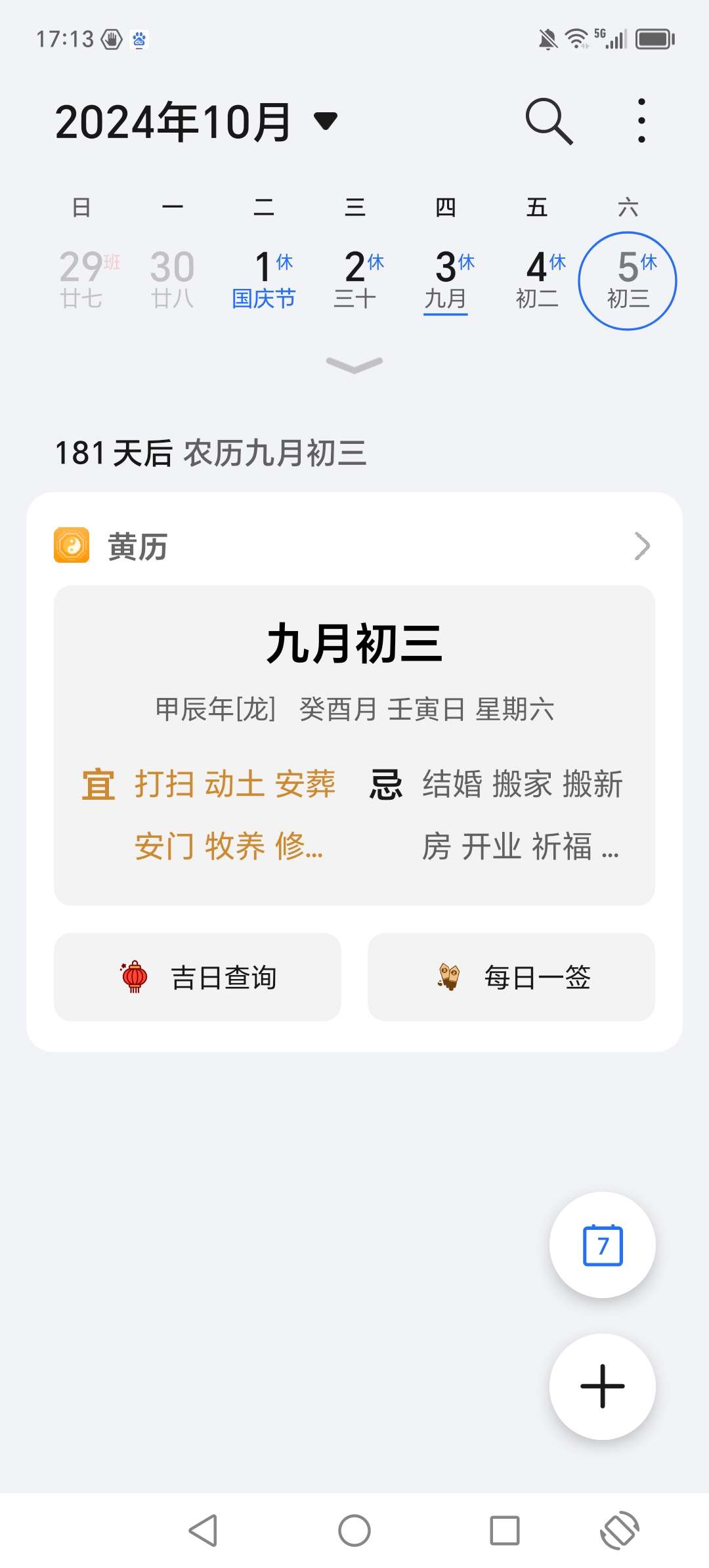Add a new calendar event
The height and width of the screenshot is (1568, 709).
pos(603,1387)
